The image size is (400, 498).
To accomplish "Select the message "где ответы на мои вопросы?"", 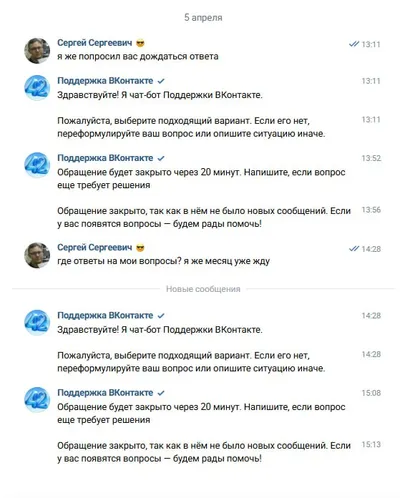I will point(163,261).
